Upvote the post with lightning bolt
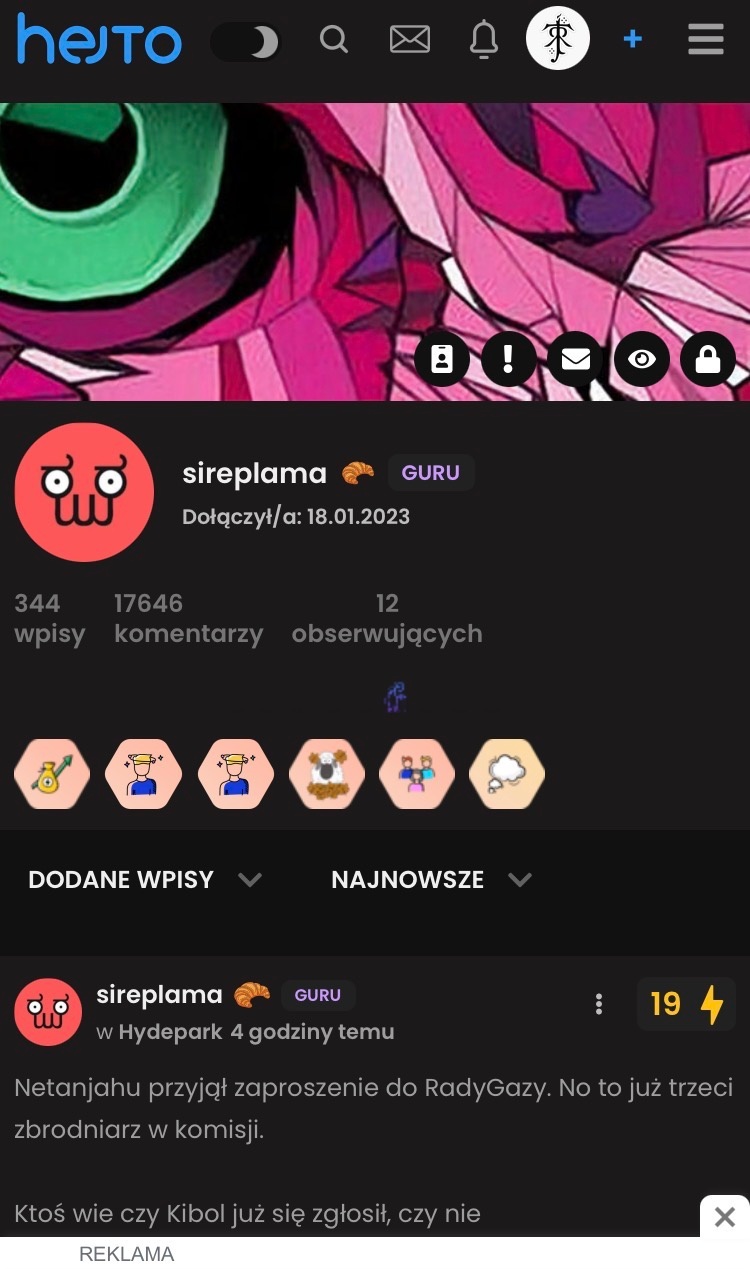Screen dimensions: 750x1269 (711, 1004)
